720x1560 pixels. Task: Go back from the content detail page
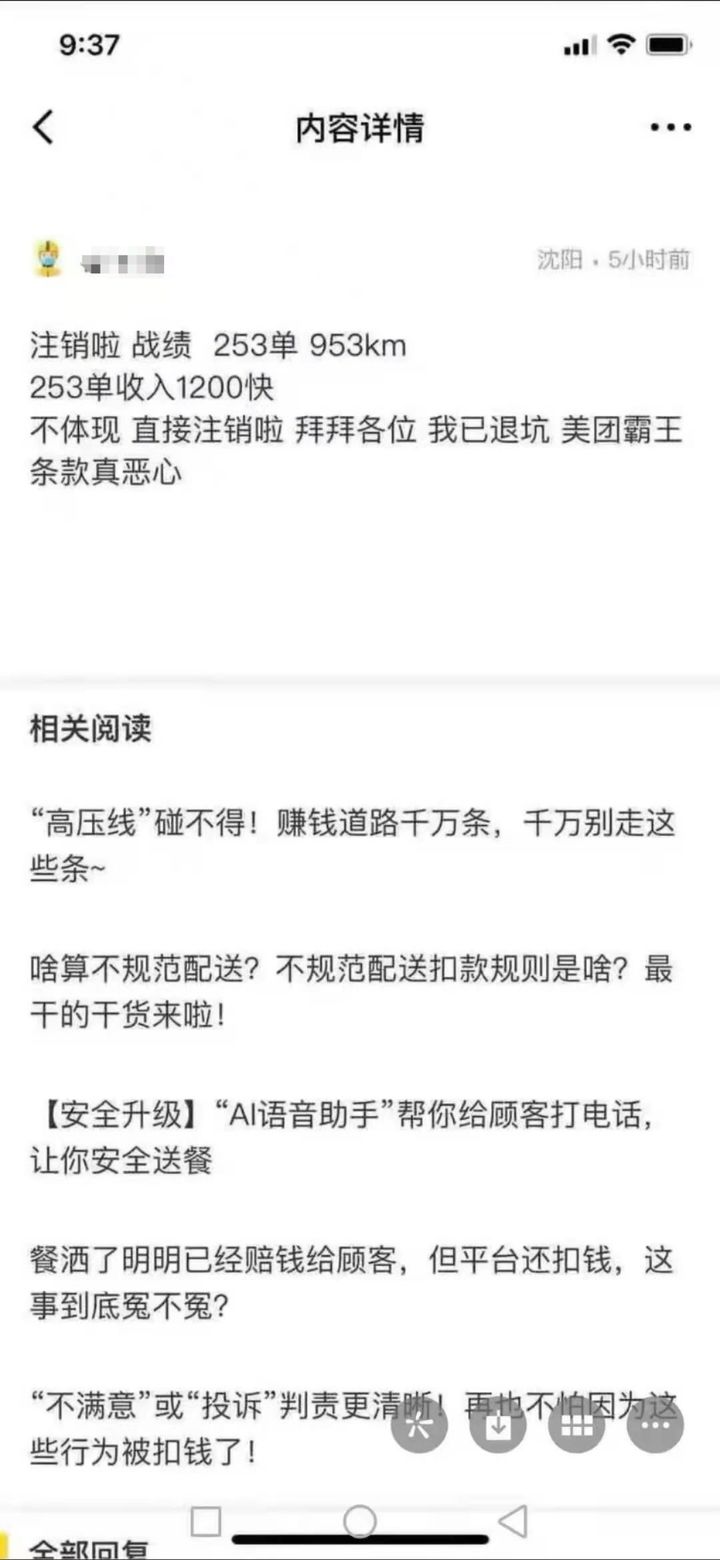tap(43, 128)
